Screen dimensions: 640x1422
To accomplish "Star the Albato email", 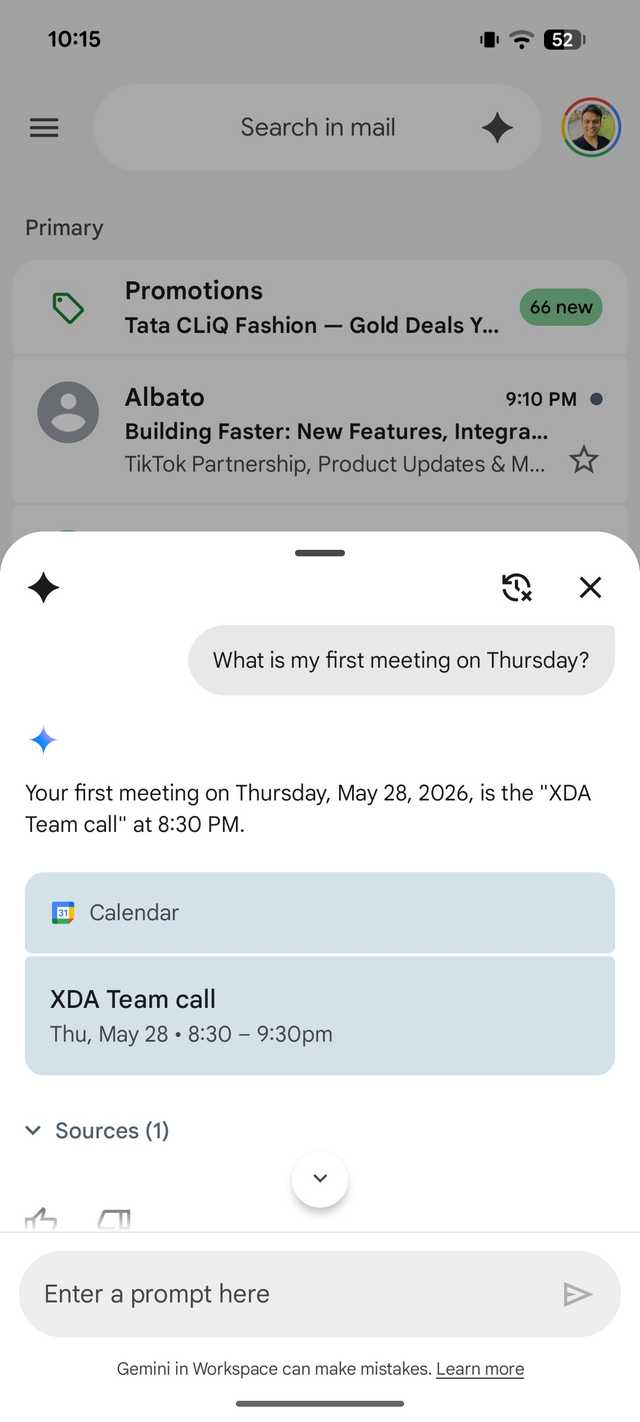I will pyautogui.click(x=583, y=460).
